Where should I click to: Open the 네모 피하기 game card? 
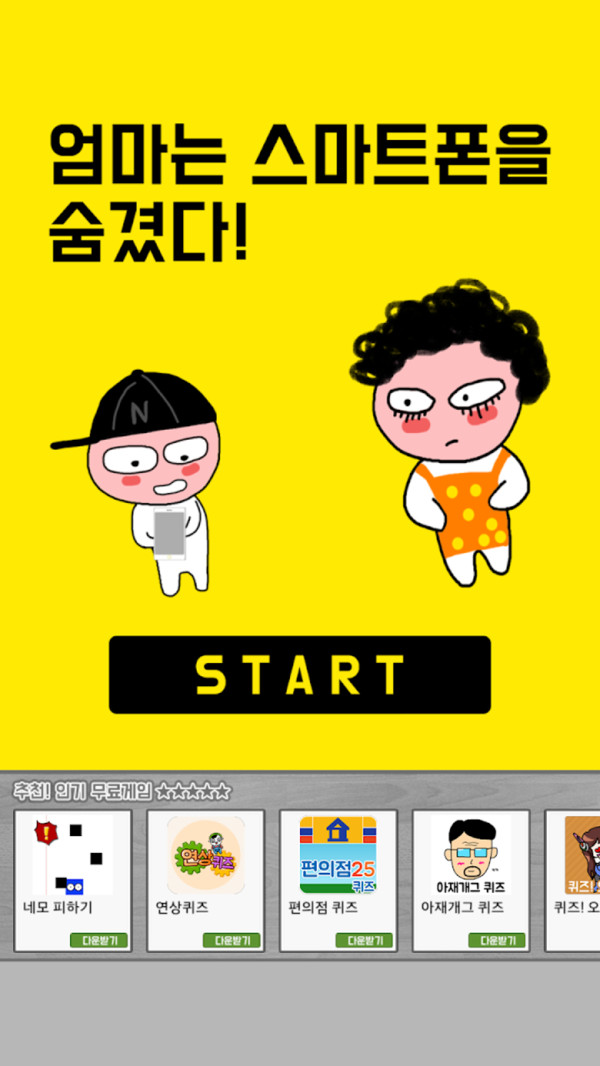72,870
